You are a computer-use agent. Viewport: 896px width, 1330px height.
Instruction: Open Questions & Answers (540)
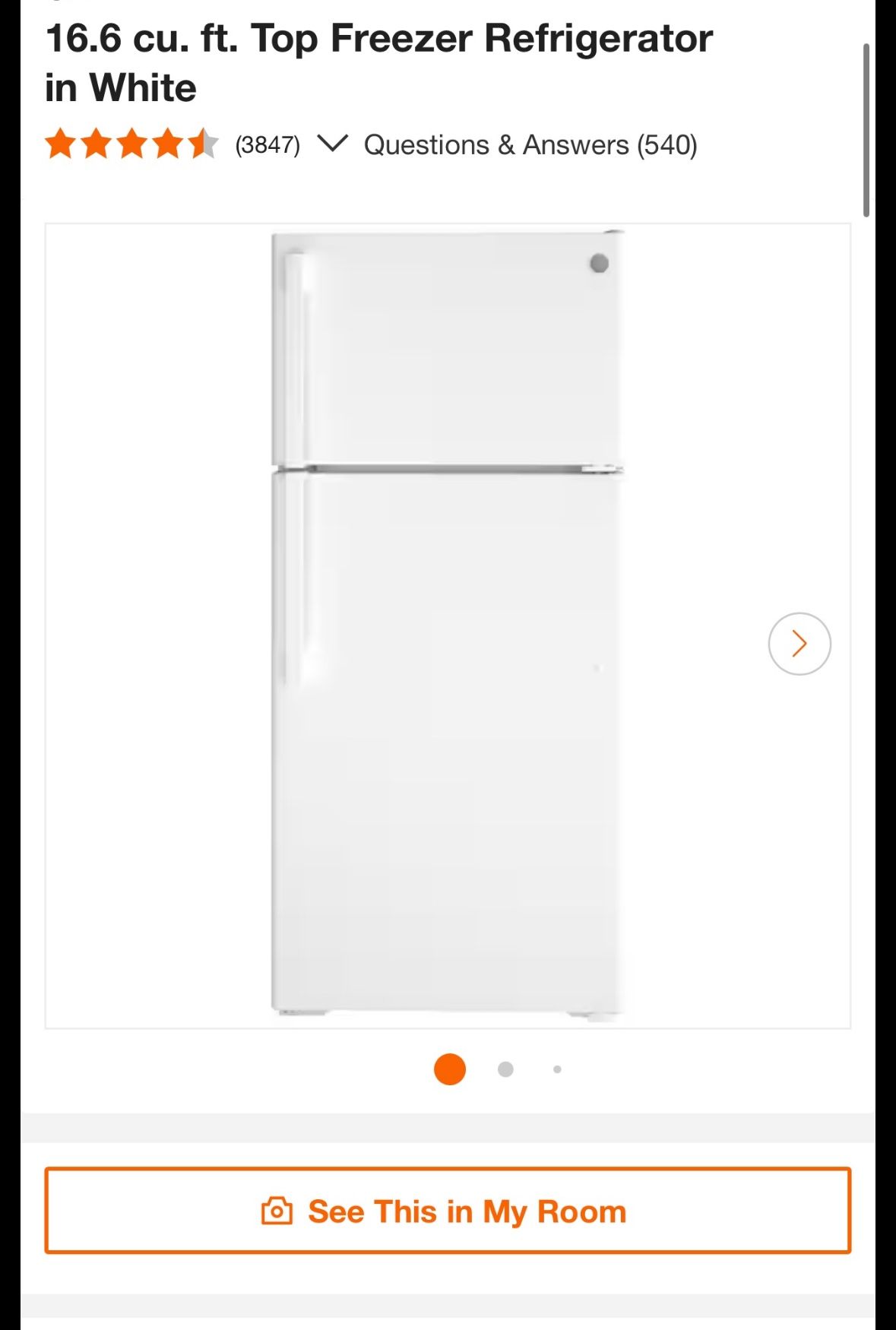coord(530,144)
